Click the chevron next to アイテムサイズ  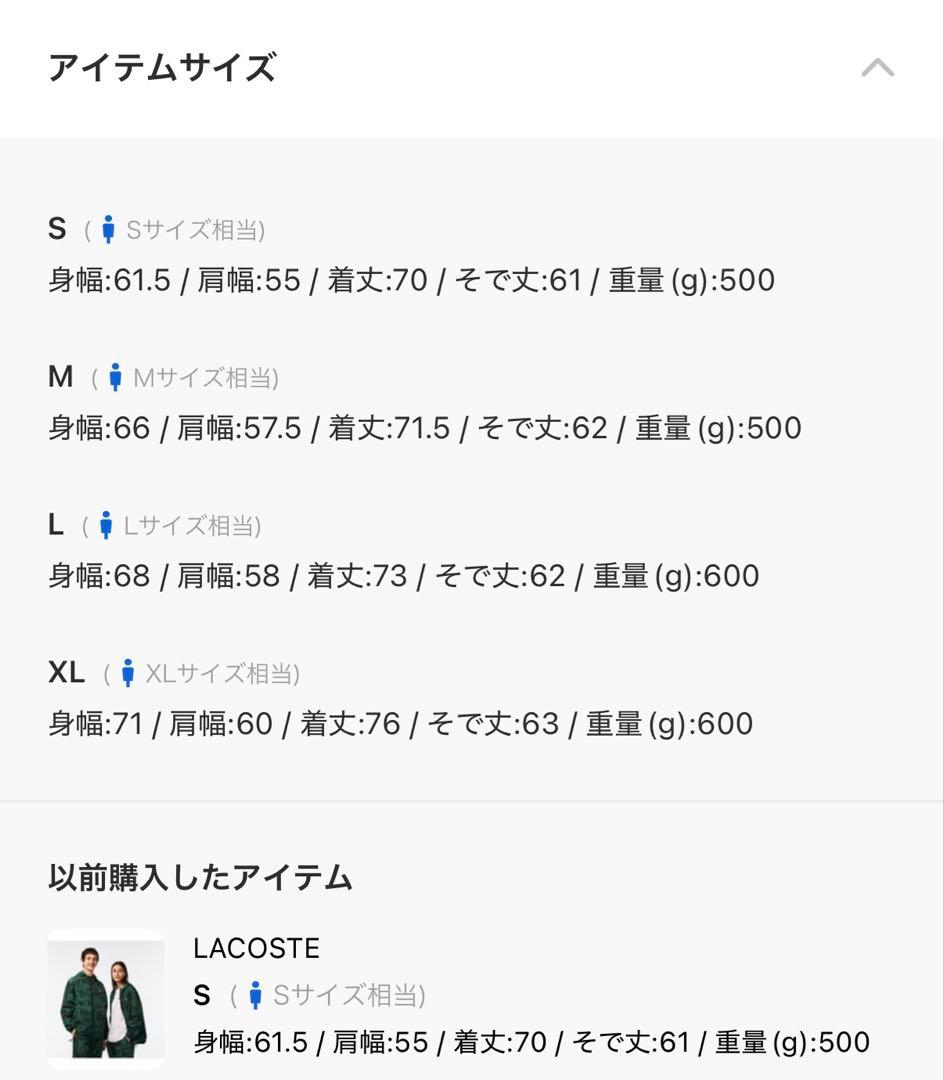(878, 68)
